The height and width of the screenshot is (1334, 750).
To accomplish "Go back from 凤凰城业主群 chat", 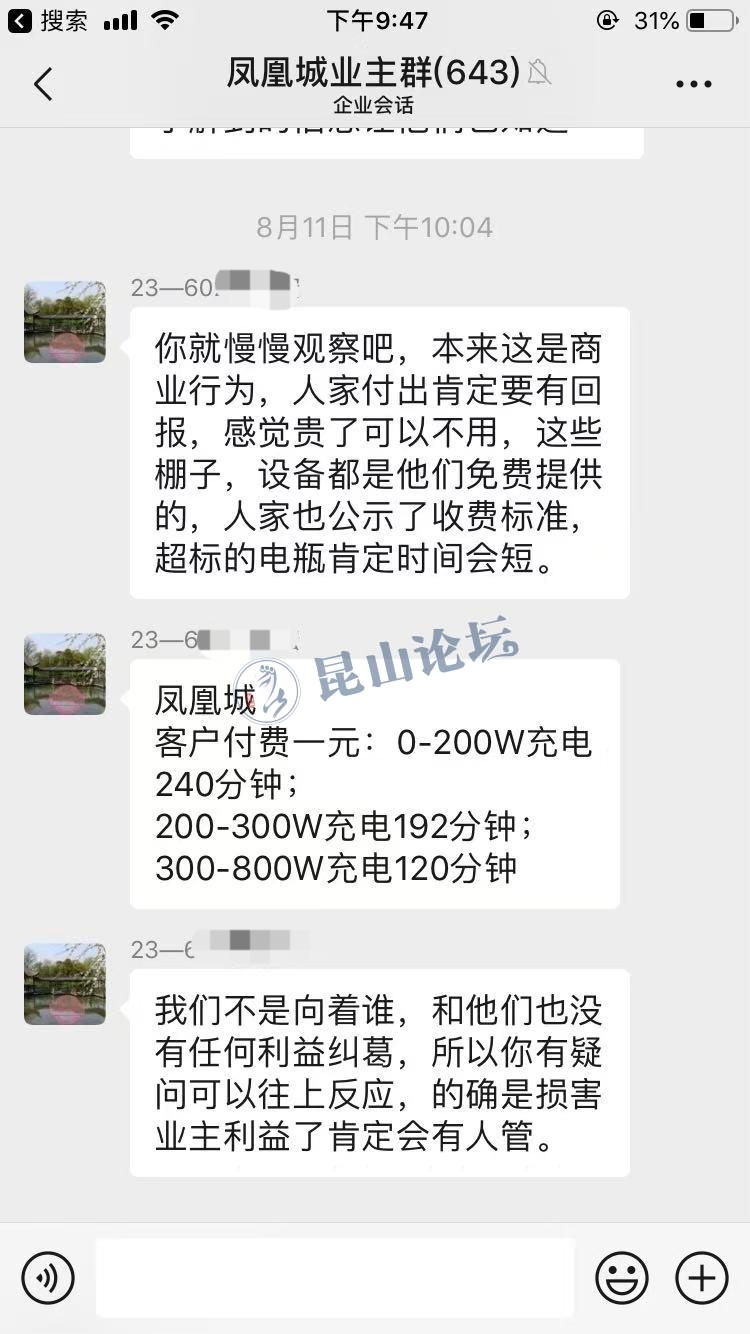I will coord(43,85).
